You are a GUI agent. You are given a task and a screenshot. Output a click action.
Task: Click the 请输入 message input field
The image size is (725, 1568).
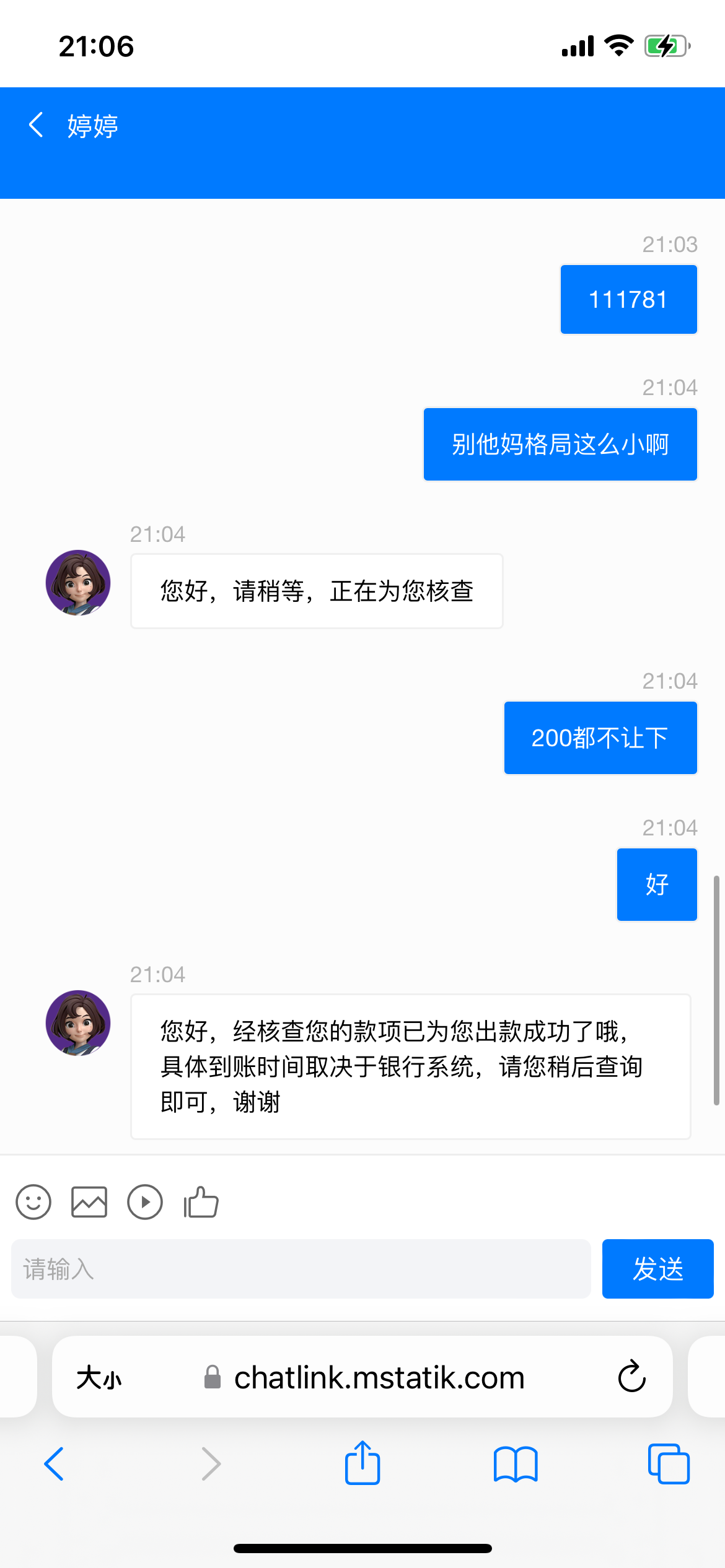click(301, 1268)
